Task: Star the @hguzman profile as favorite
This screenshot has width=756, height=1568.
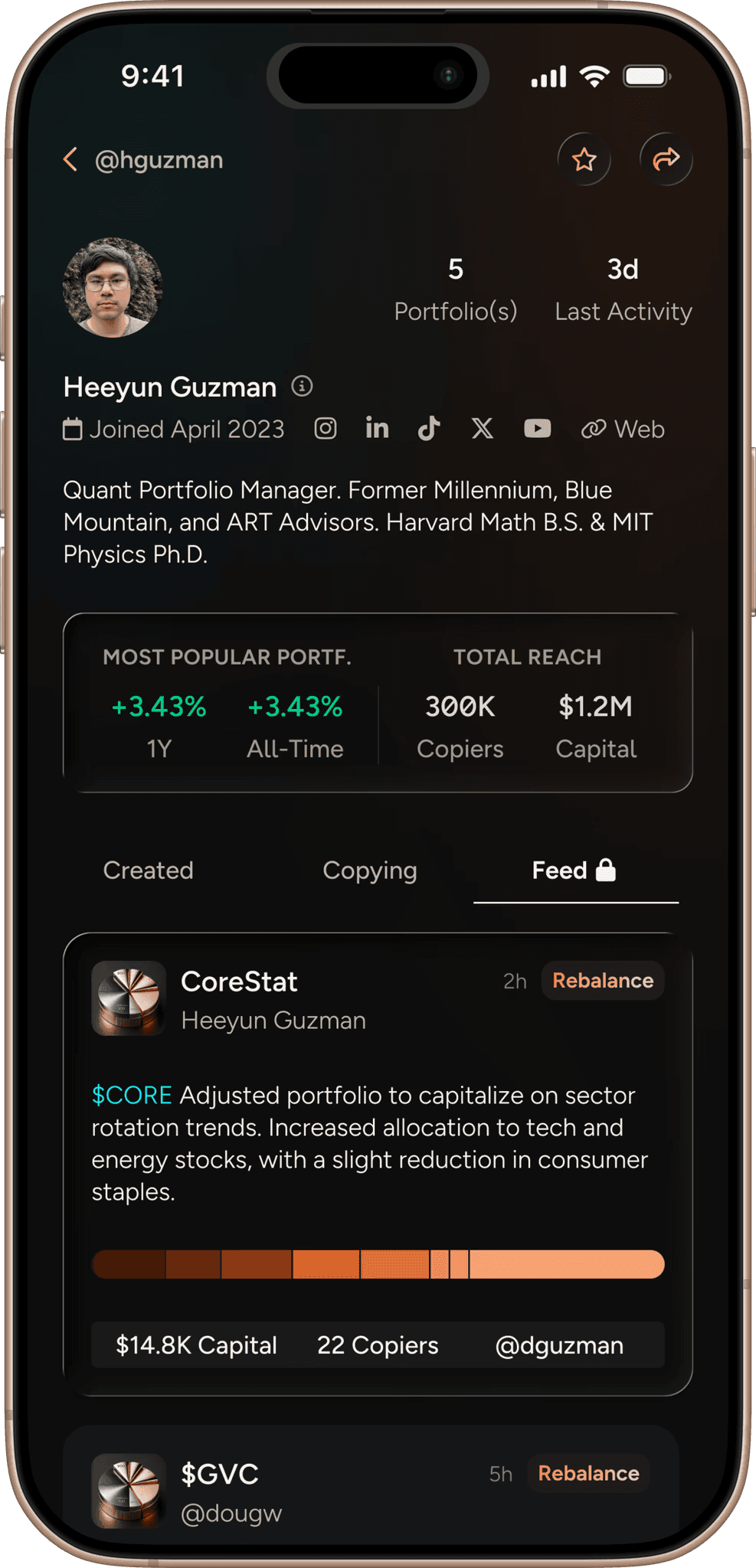Action: point(584,159)
